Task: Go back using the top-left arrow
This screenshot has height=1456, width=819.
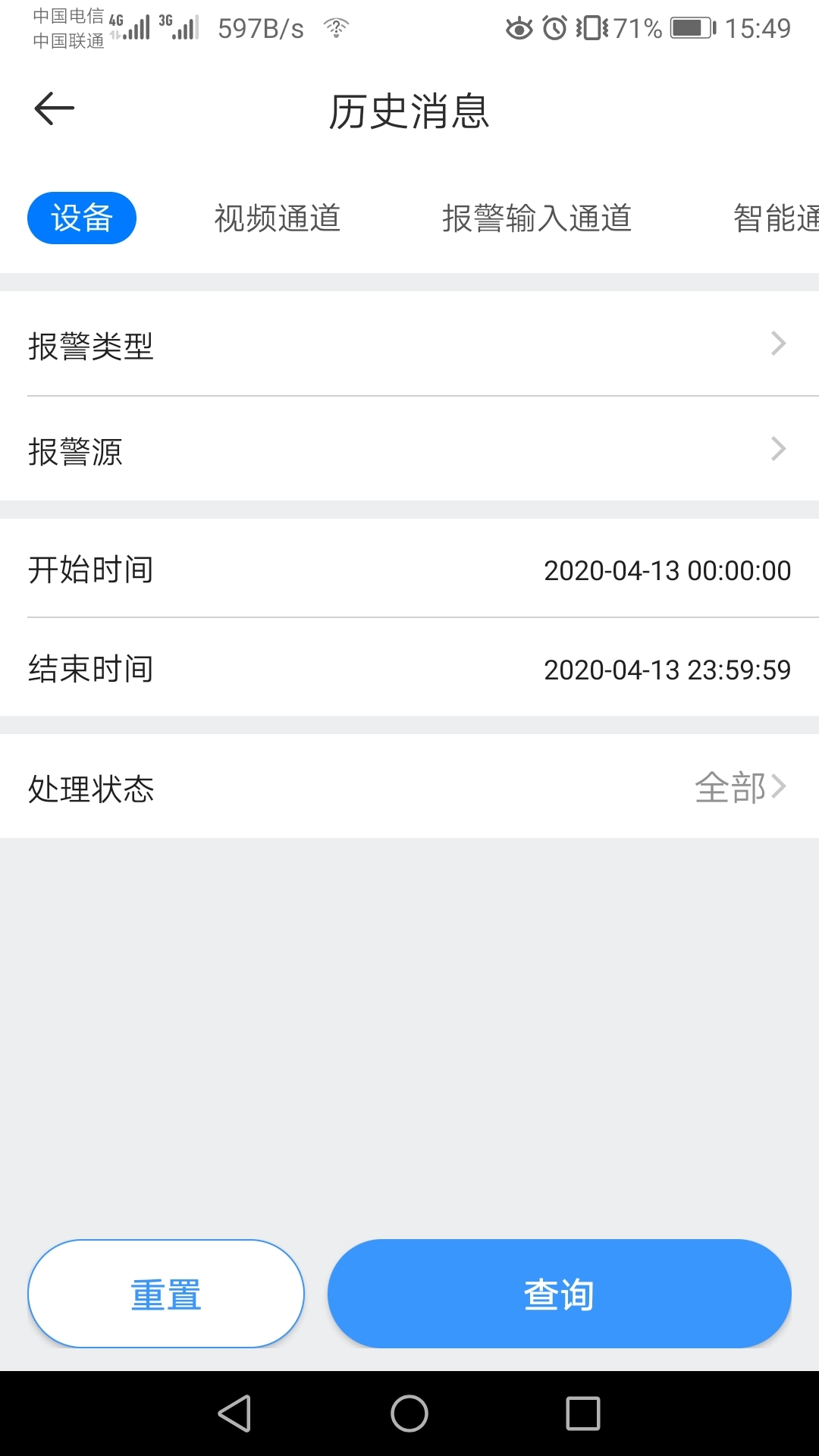Action: 54,108
